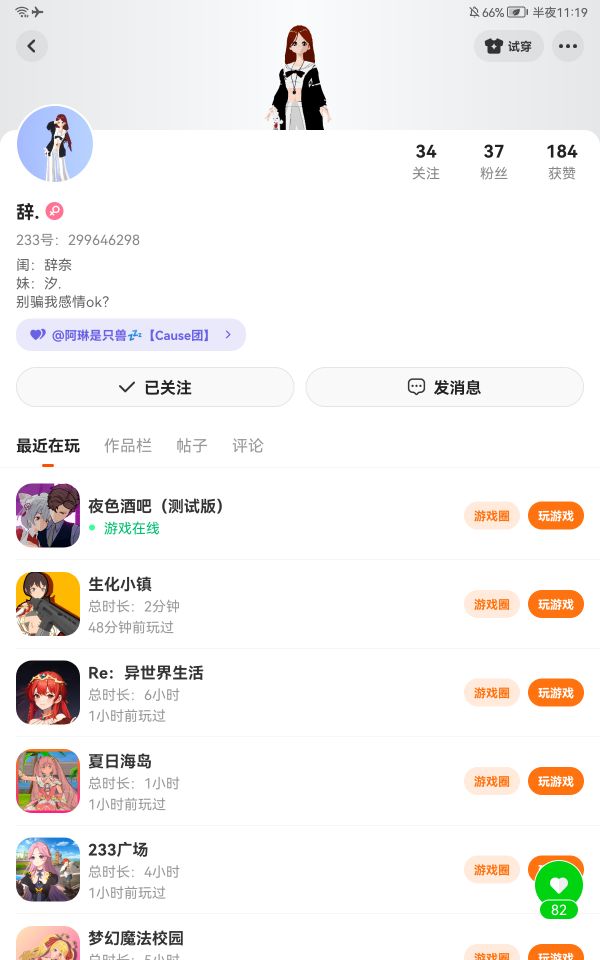Select the 最近在玩 tab

pyautogui.click(x=48, y=446)
